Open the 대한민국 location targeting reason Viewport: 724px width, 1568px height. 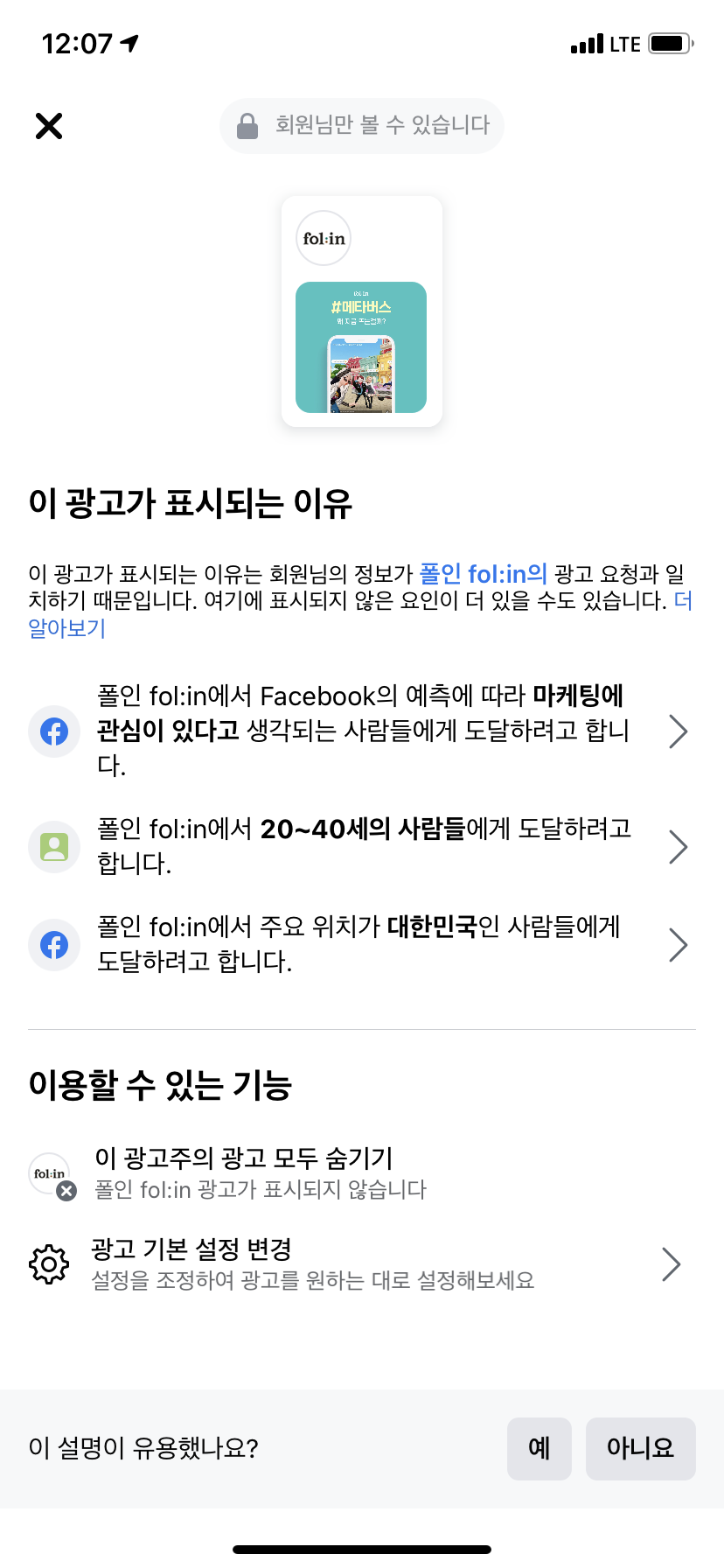[362, 944]
